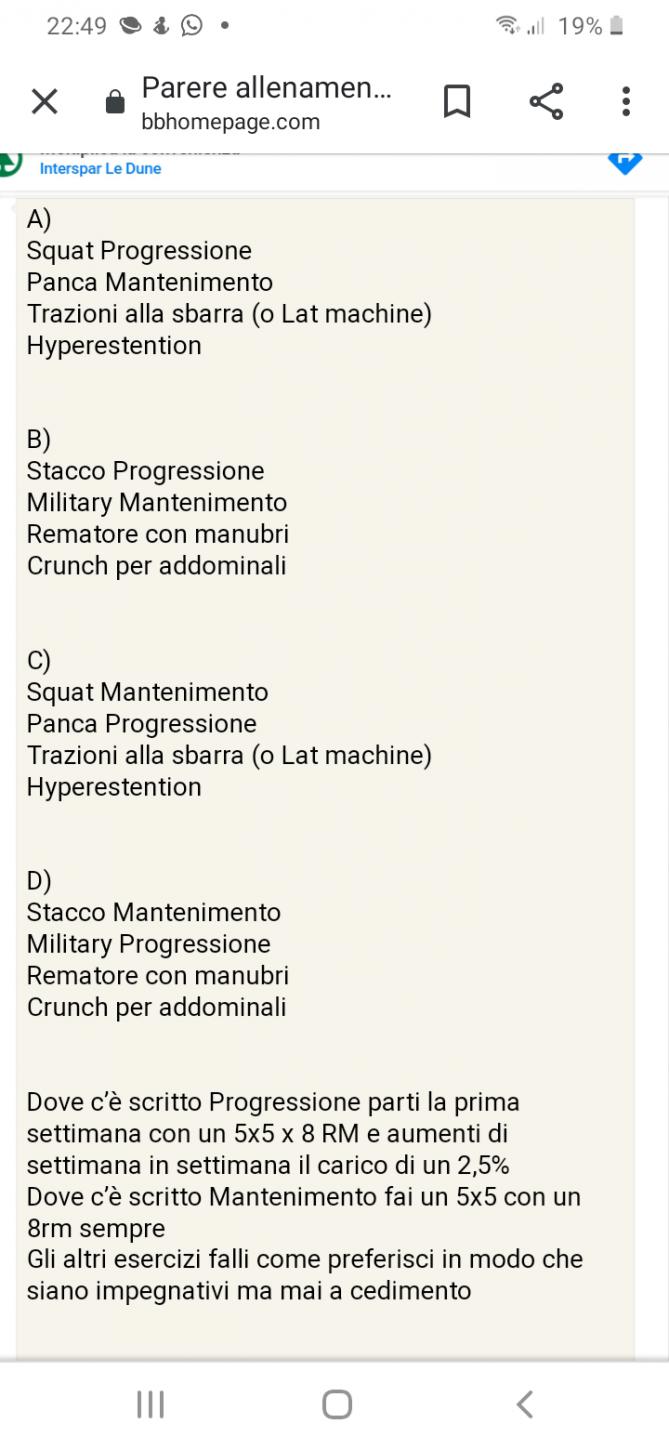
Task: Open the browser overflow menu
Action: pyautogui.click(x=626, y=101)
